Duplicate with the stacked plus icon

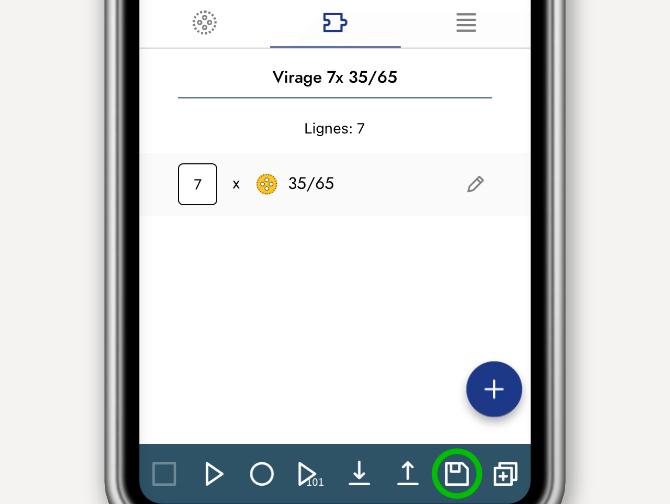point(505,474)
